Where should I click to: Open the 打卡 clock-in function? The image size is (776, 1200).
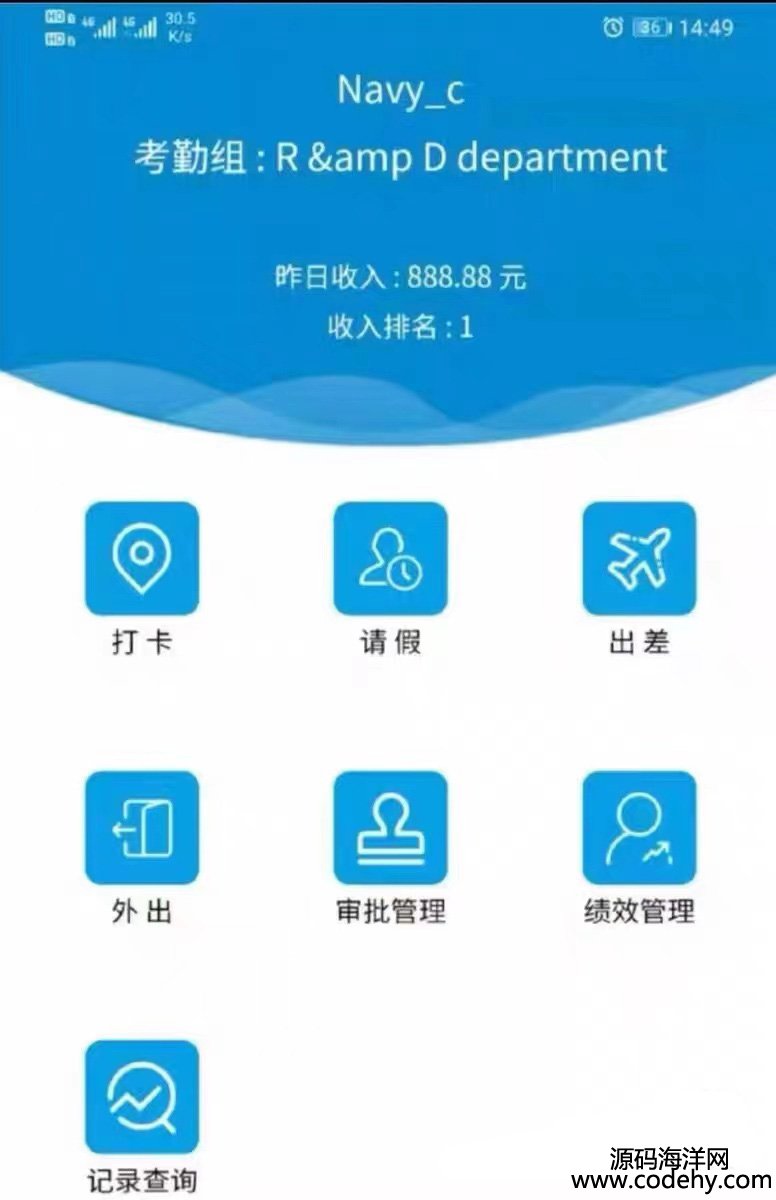coord(142,558)
